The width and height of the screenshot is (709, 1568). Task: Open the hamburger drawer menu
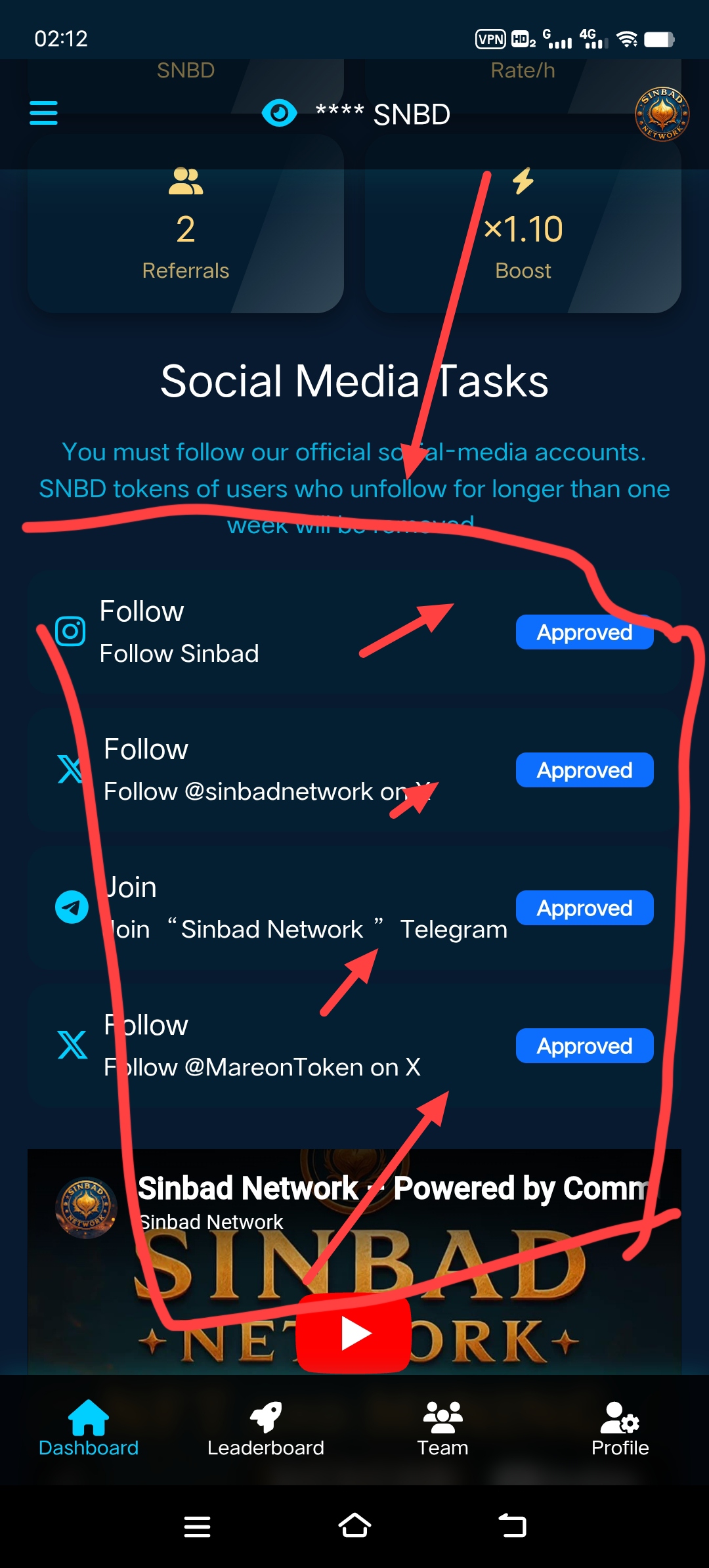pyautogui.click(x=43, y=113)
